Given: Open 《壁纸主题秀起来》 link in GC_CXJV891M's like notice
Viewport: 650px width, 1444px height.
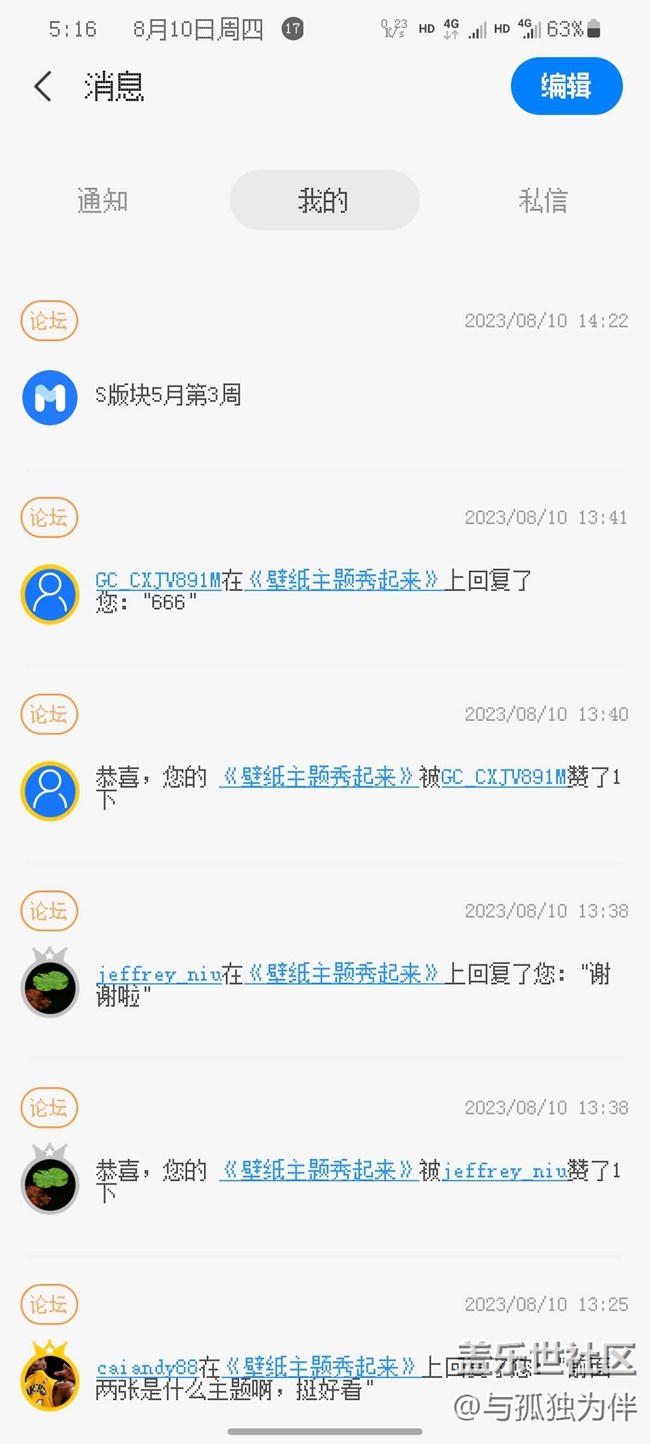Looking at the screenshot, I should point(317,777).
